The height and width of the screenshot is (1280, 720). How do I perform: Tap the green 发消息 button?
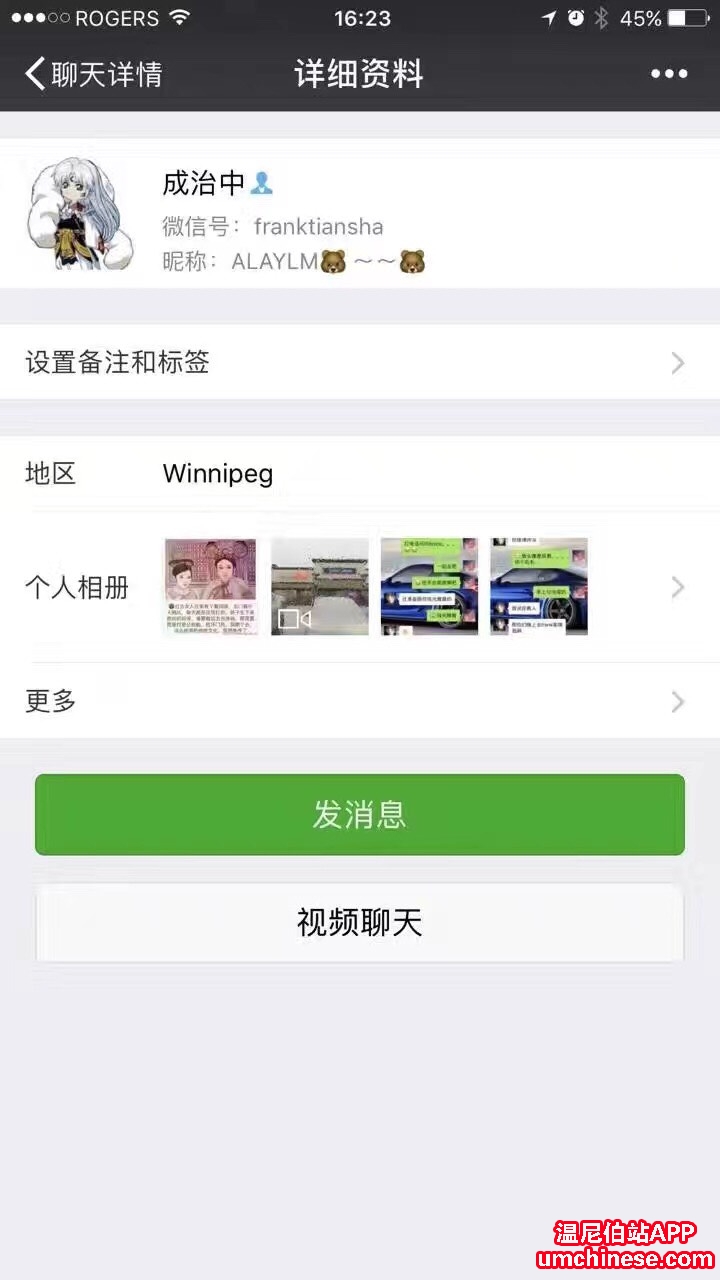[x=360, y=815]
